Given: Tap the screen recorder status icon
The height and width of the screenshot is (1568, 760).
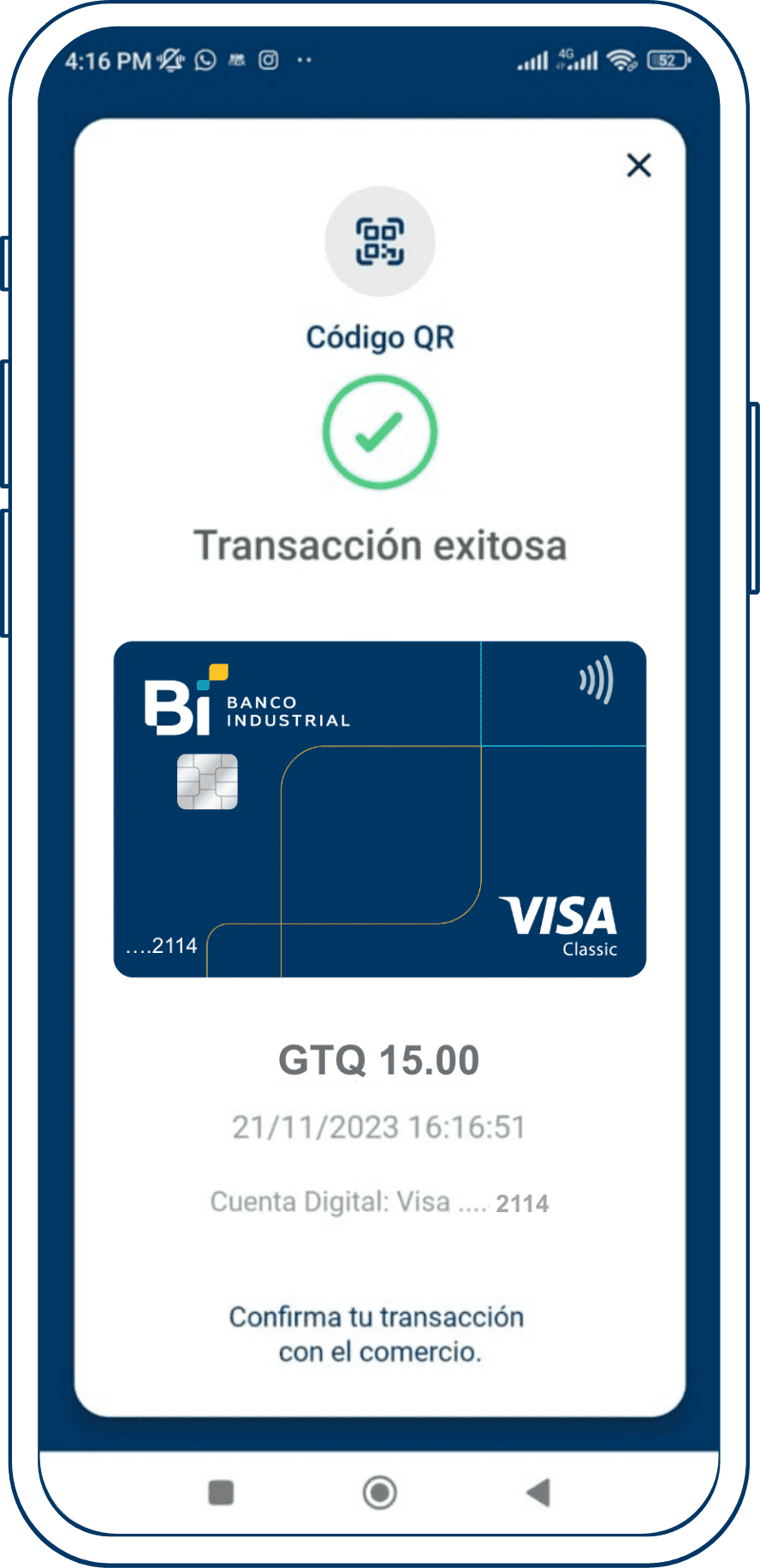Looking at the screenshot, I should pyautogui.click(x=237, y=60).
